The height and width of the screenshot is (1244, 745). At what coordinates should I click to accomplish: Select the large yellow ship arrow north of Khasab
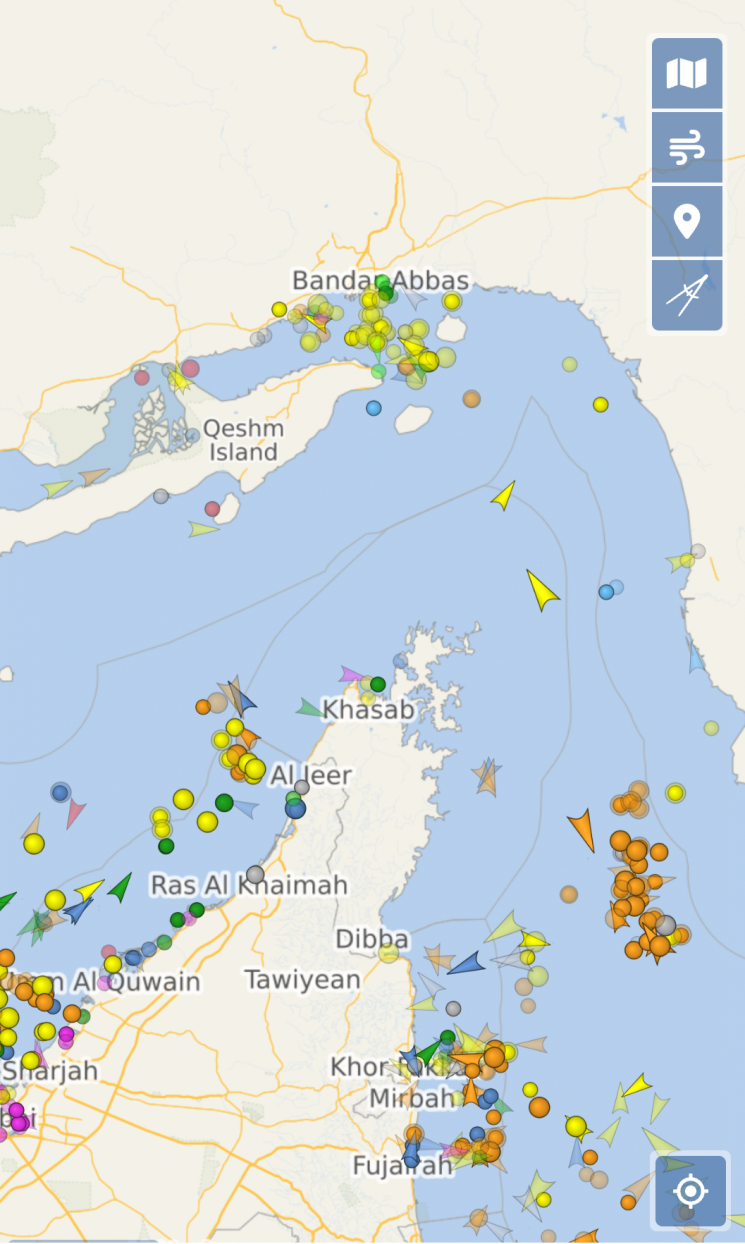tap(541, 590)
